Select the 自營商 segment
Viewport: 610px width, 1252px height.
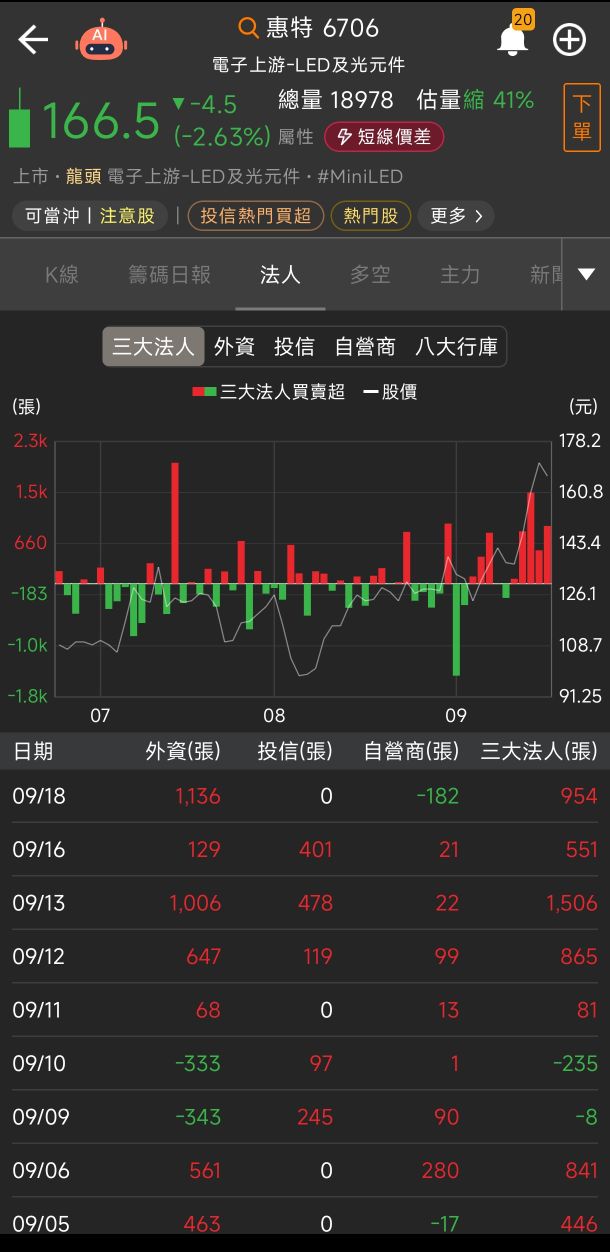point(365,347)
